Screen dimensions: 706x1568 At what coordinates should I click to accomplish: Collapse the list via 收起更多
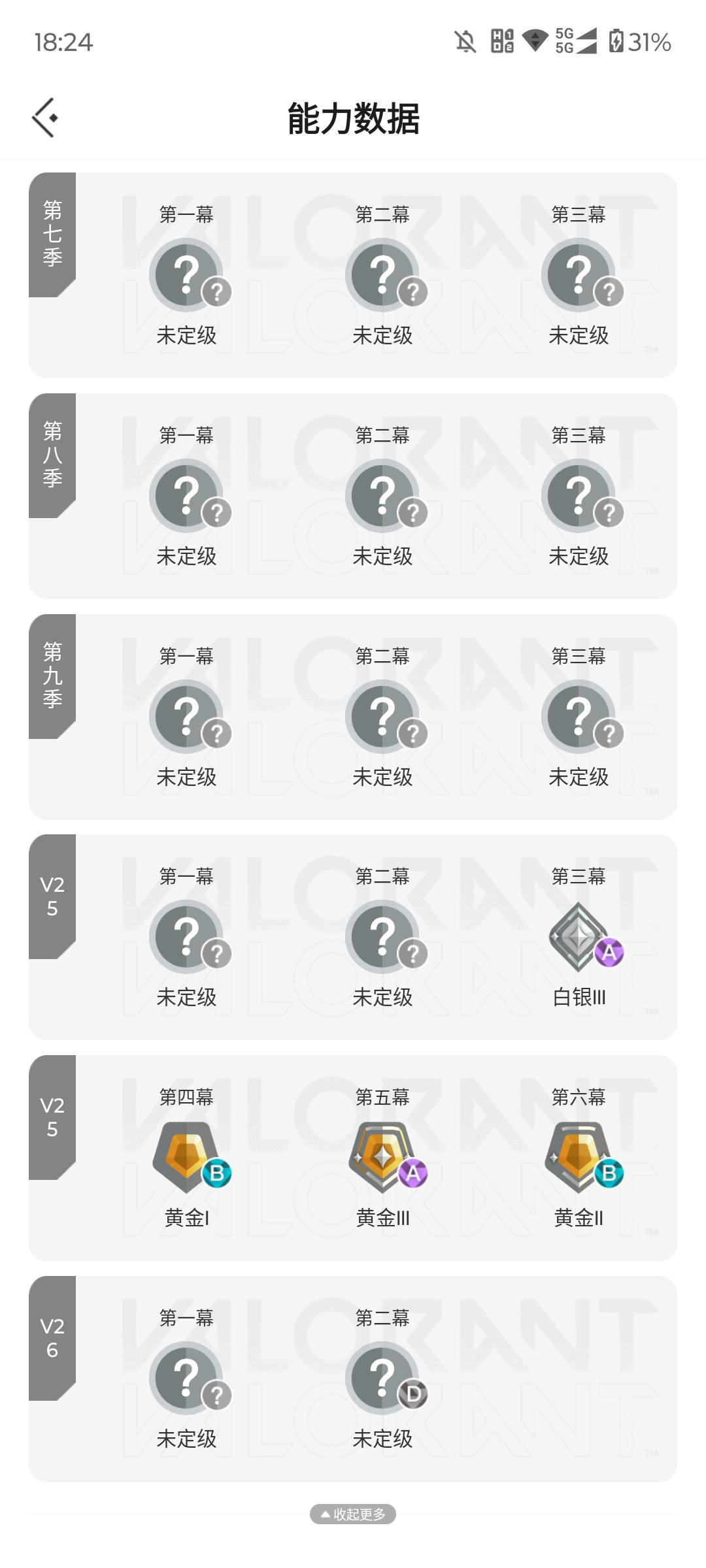(x=353, y=1514)
